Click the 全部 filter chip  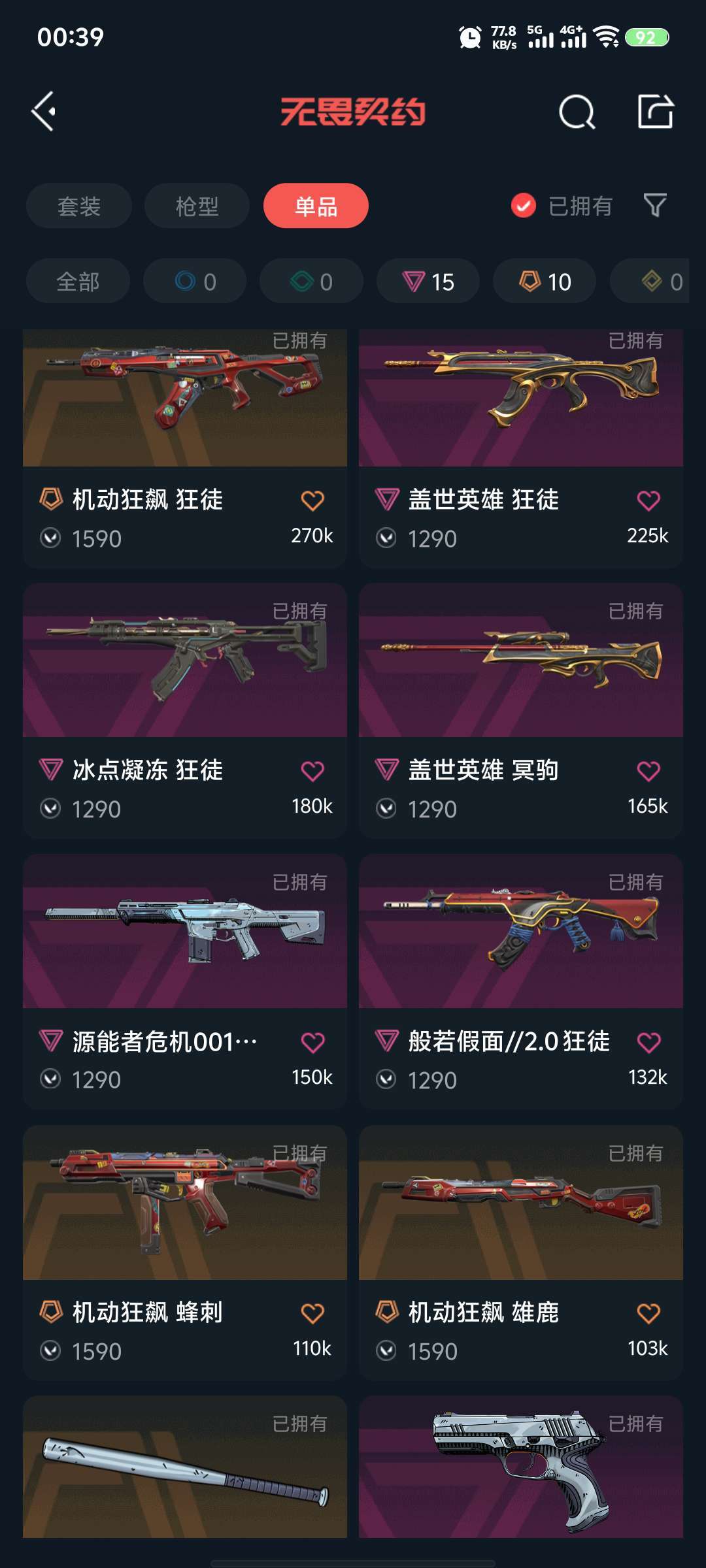click(x=78, y=282)
